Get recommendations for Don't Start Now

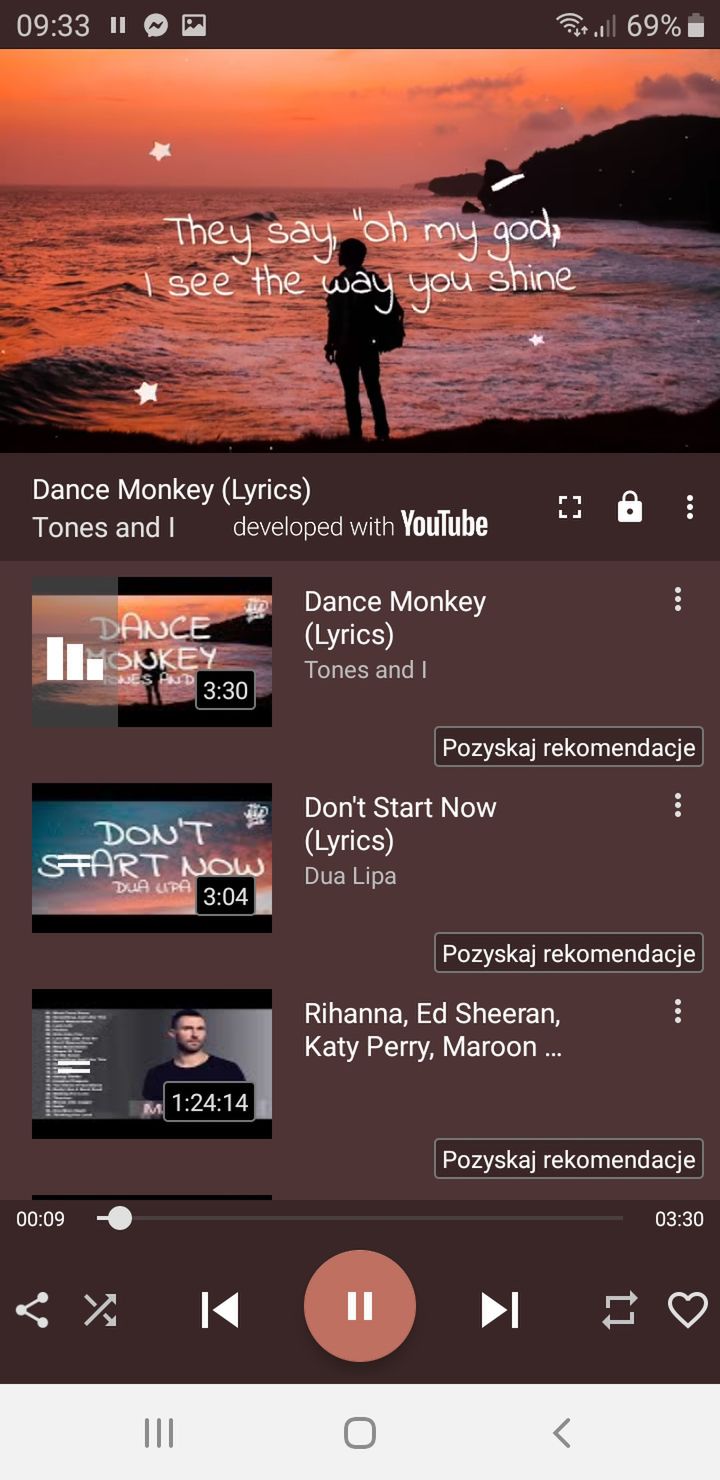[569, 953]
